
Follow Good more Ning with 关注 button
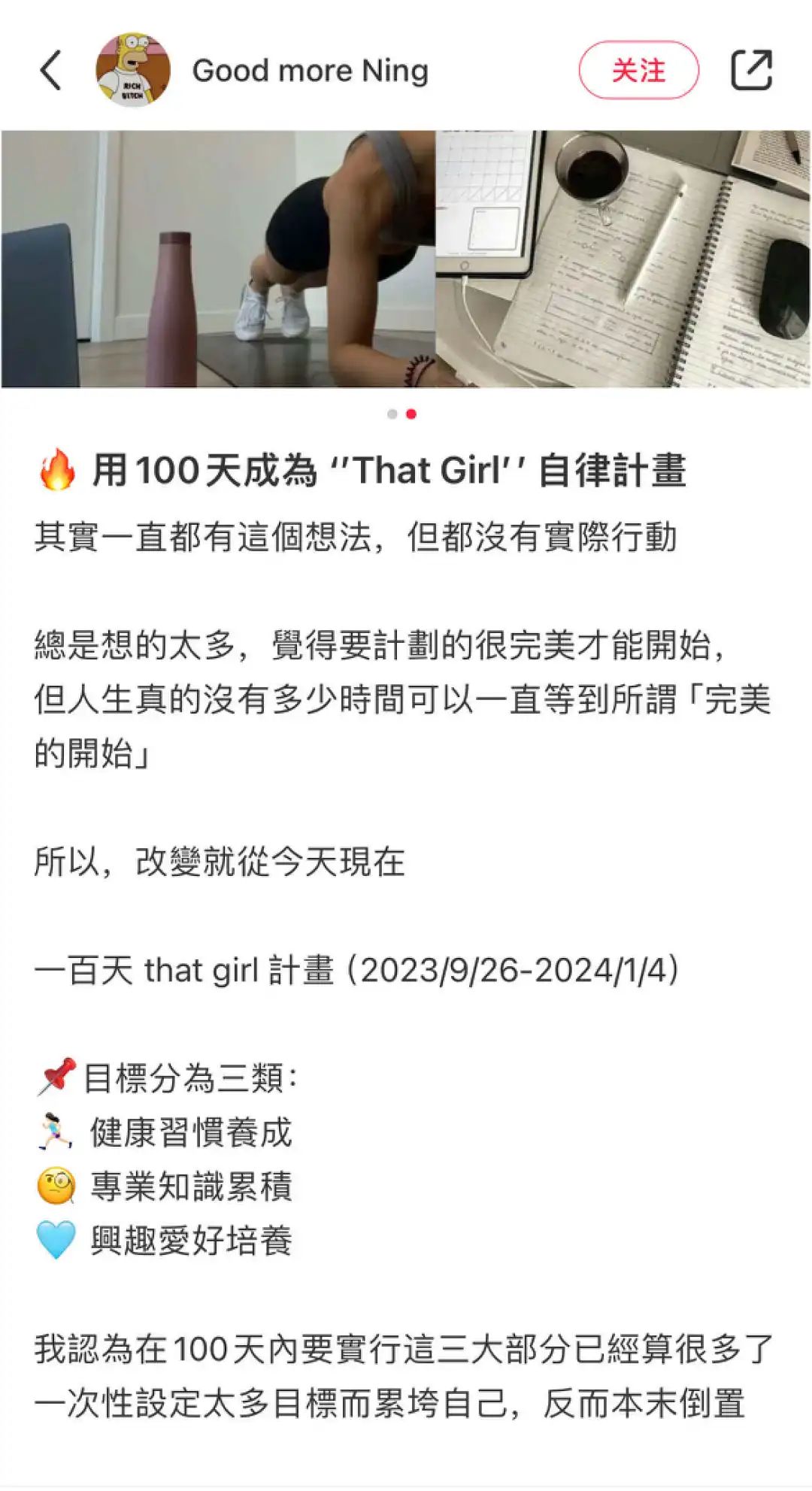pos(638,71)
